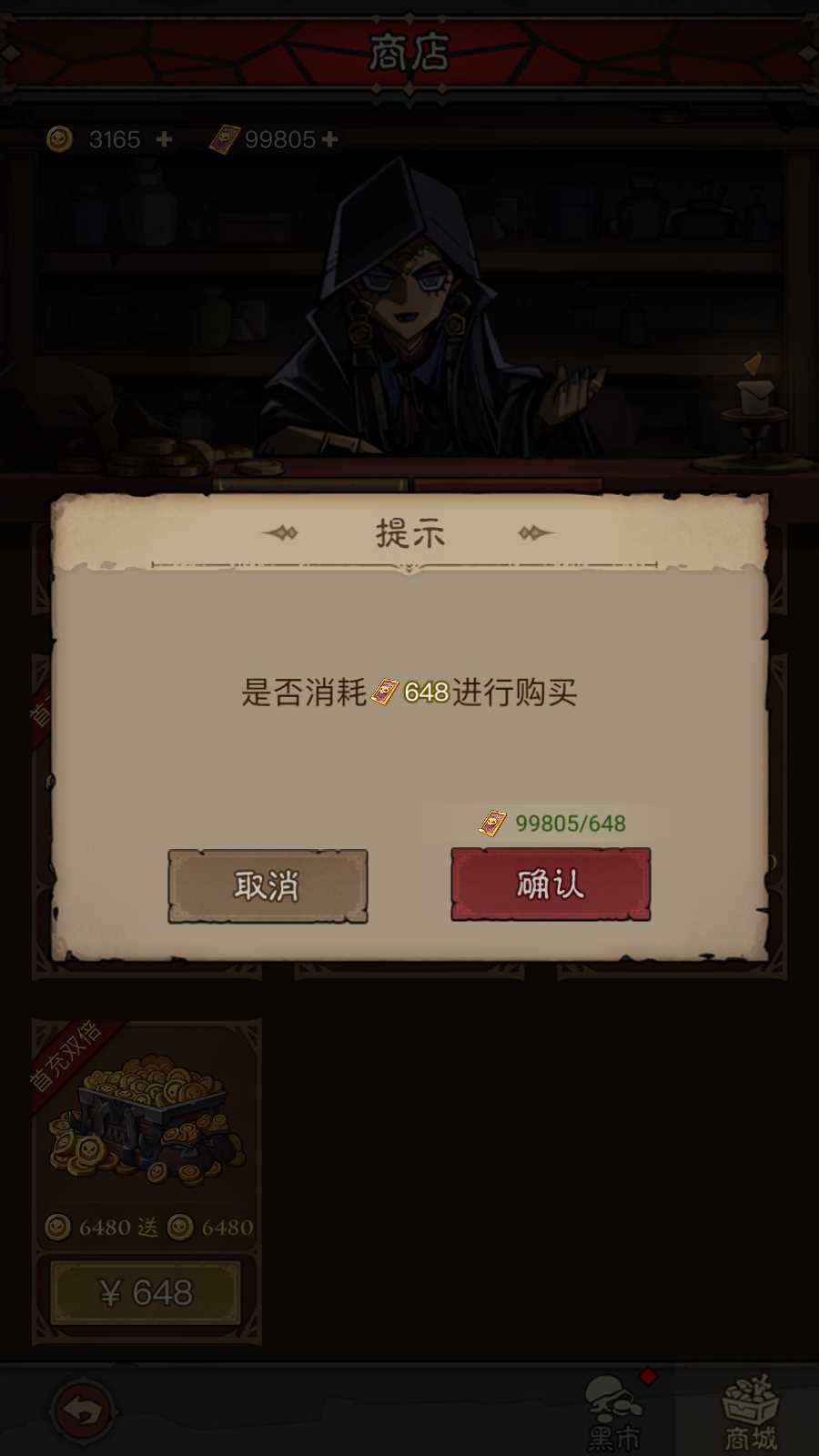Screen dimensions: 819x1456
Task: Confirm the 648 purchase with 确认
Action: [551, 885]
